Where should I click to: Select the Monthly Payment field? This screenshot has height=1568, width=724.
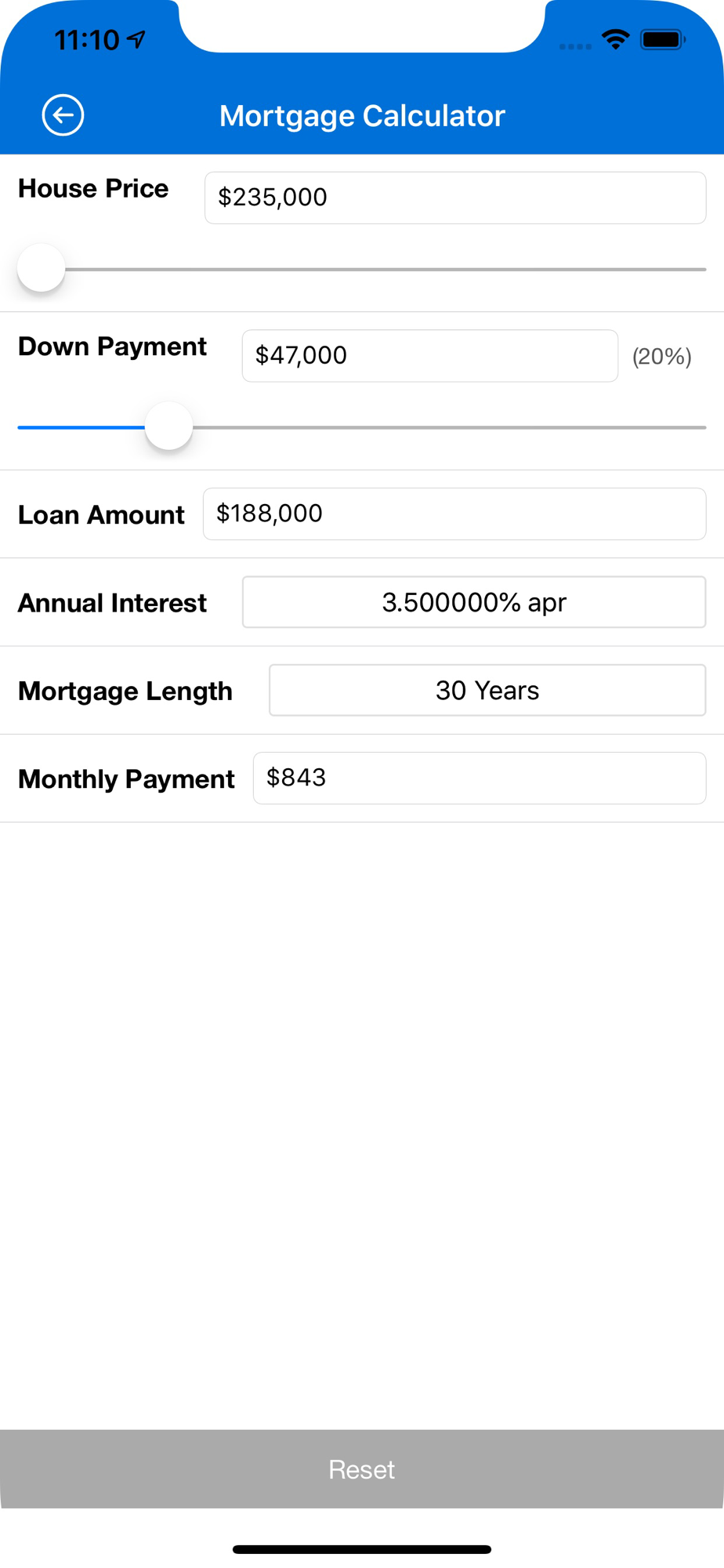tap(479, 778)
